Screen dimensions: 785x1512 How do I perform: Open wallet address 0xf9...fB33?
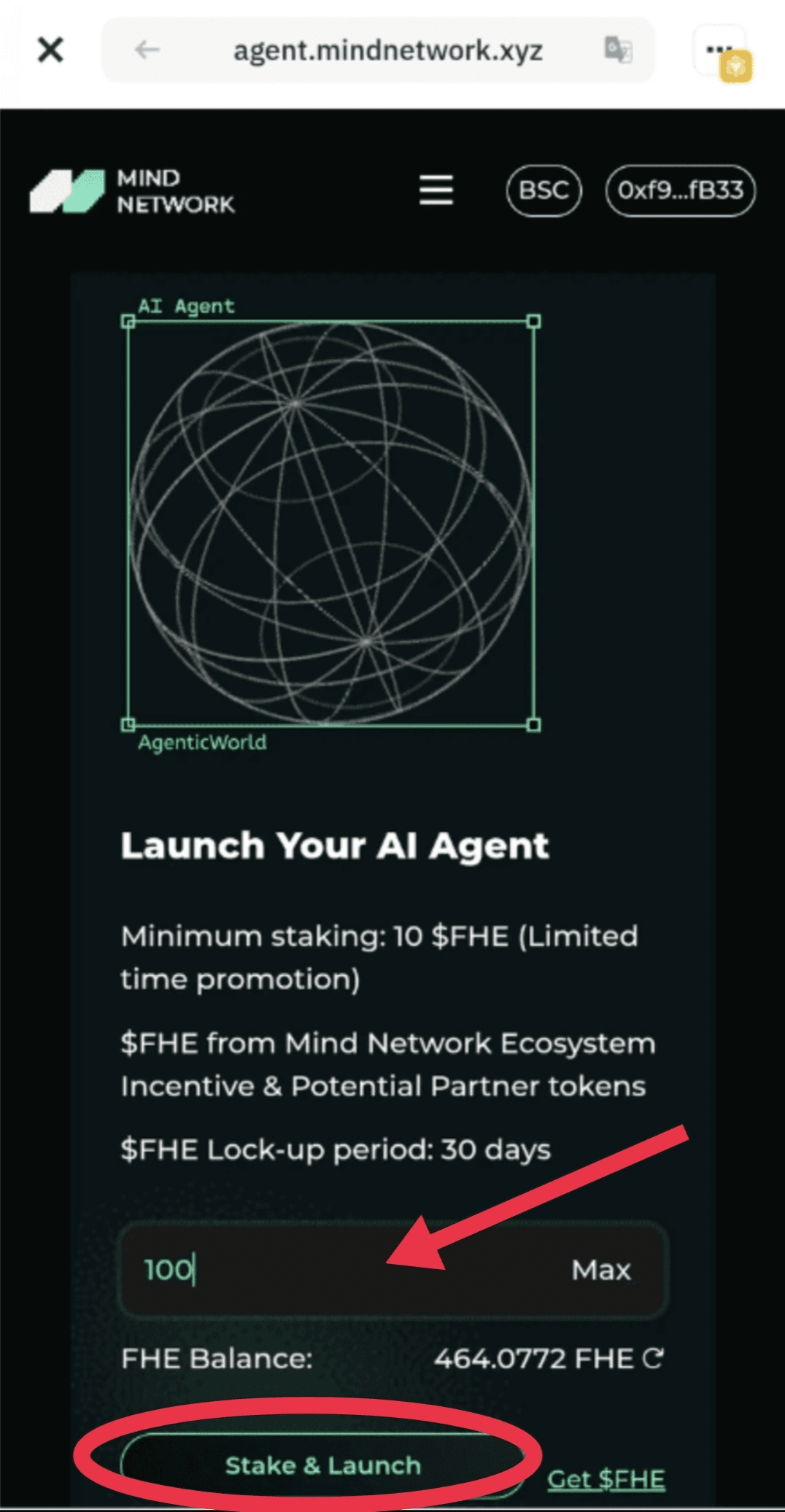[x=680, y=190]
